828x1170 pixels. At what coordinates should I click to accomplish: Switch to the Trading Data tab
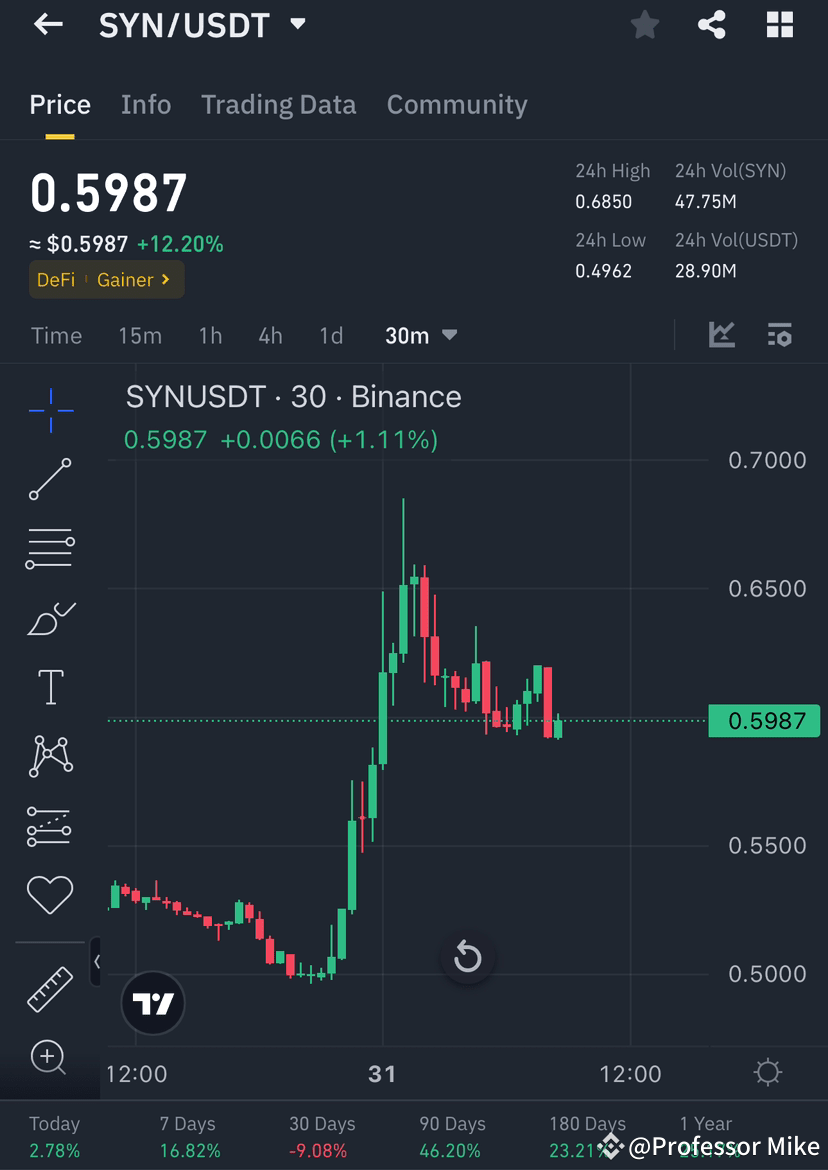tap(279, 104)
